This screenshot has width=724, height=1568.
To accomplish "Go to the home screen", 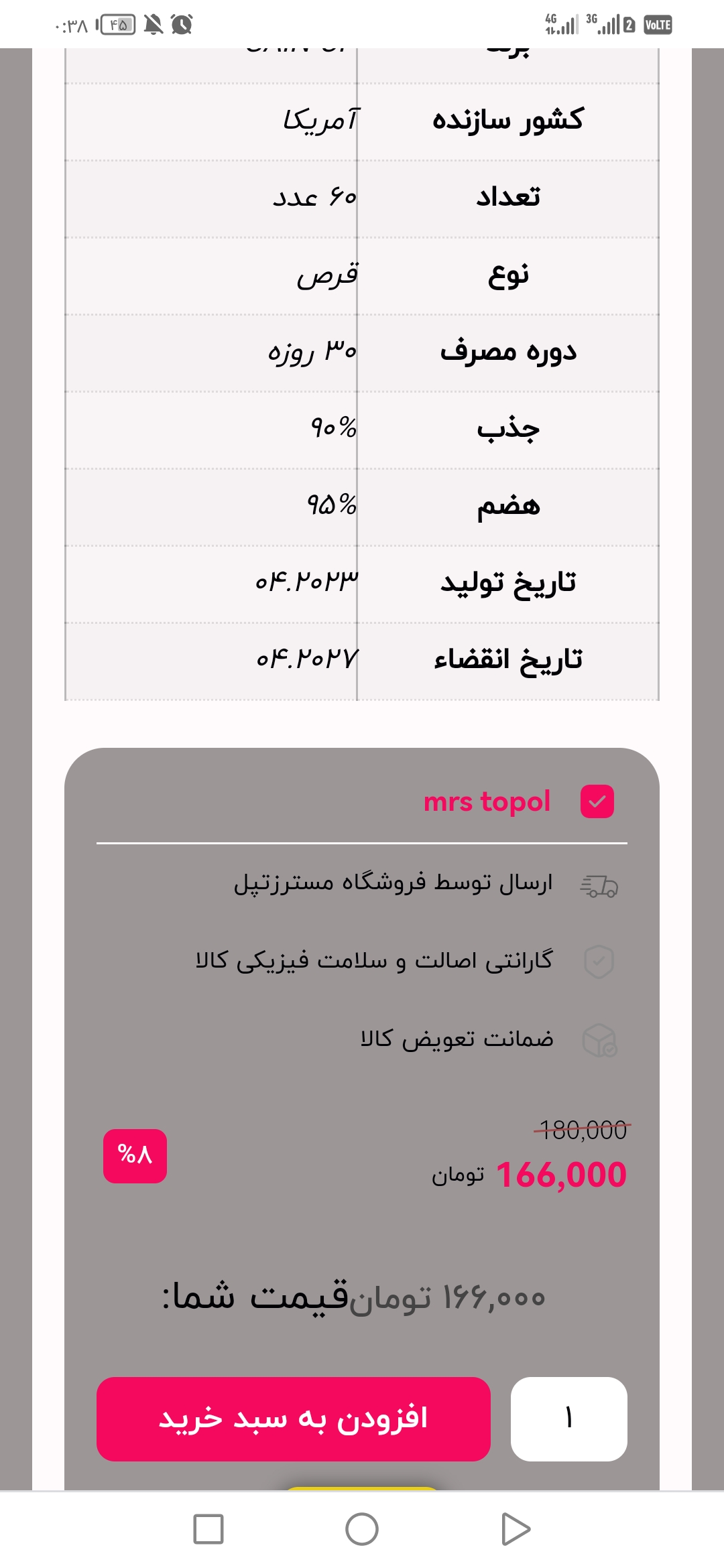I will pyautogui.click(x=362, y=1529).
